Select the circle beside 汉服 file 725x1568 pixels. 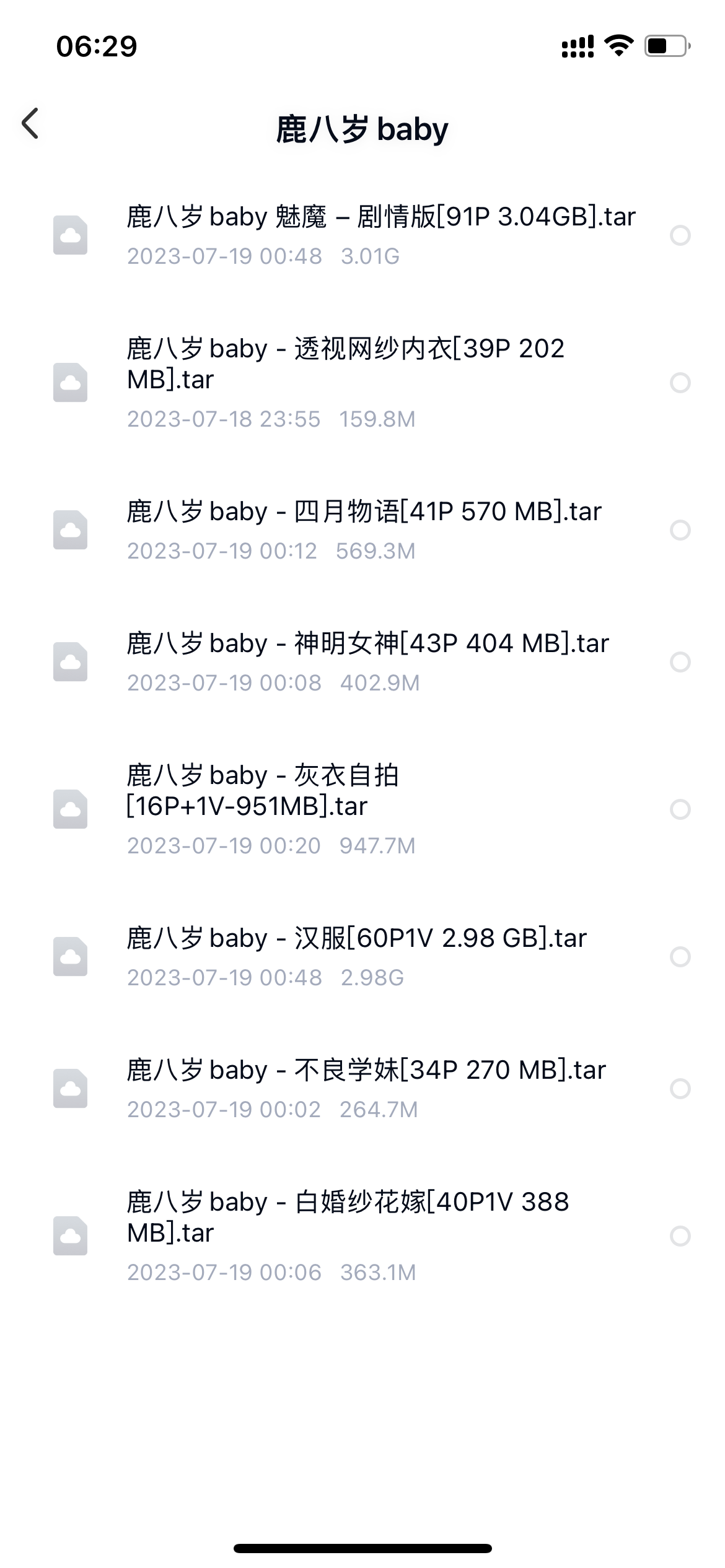(680, 957)
